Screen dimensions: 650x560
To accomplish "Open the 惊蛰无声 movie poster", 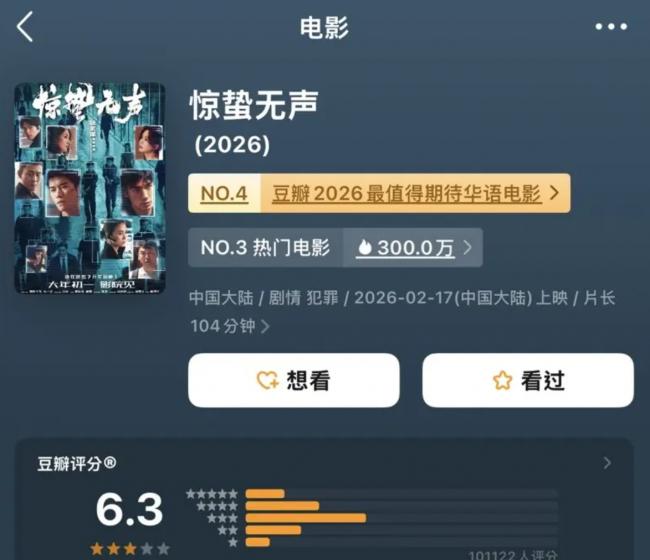I will (90, 187).
